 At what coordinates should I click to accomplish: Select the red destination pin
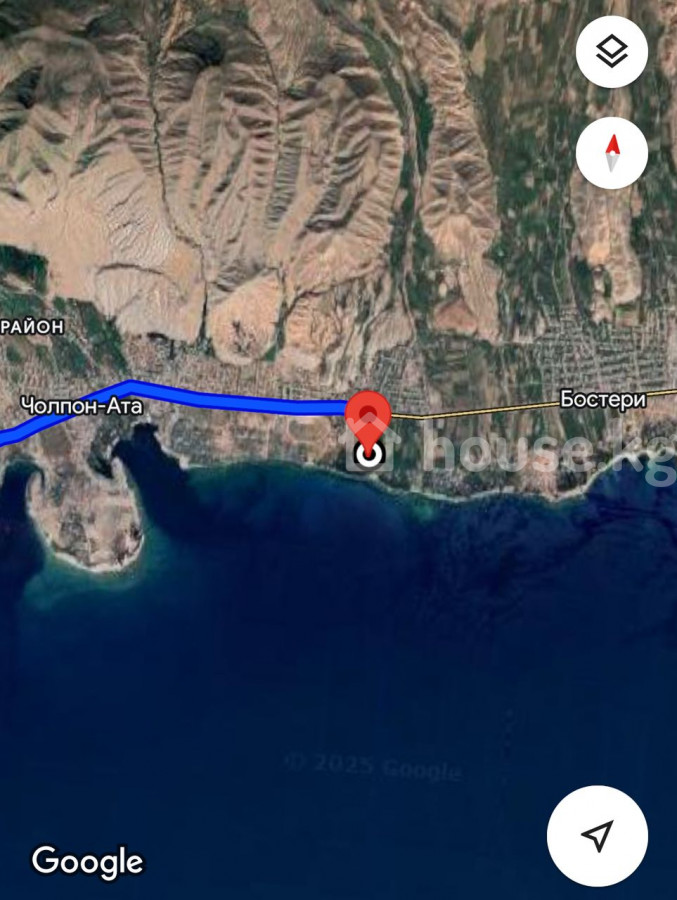(x=368, y=416)
